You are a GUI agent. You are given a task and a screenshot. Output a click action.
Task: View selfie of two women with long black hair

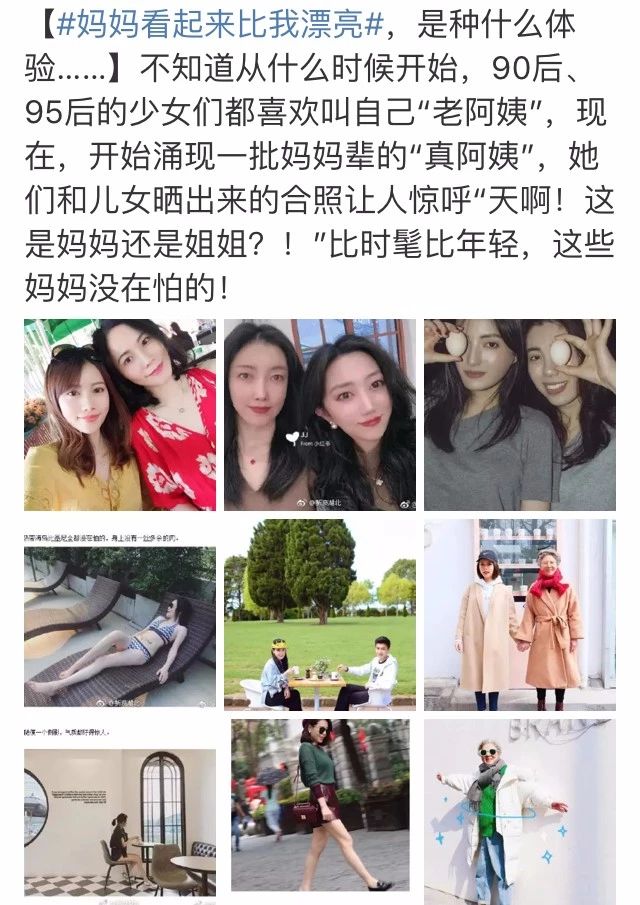click(320, 415)
